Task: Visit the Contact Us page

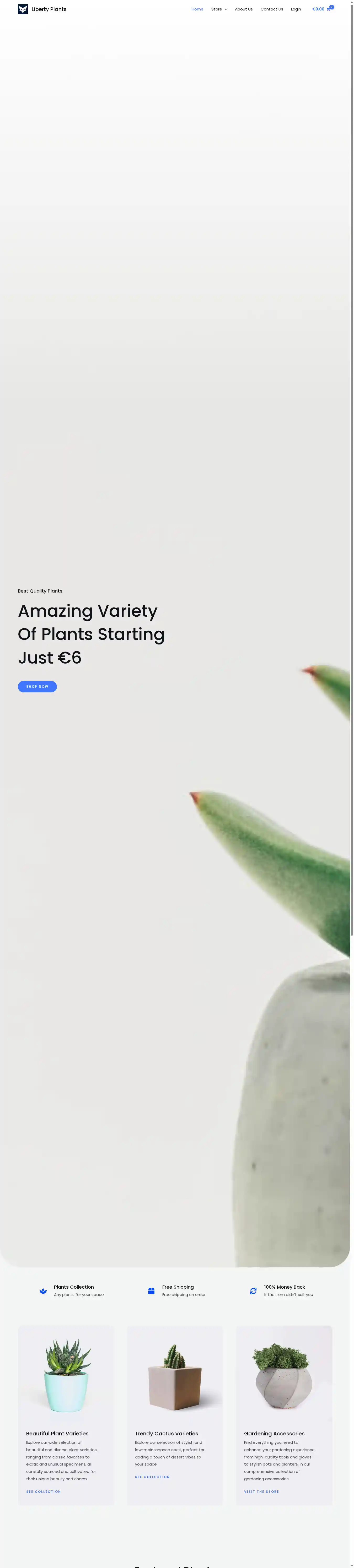Action: click(272, 9)
